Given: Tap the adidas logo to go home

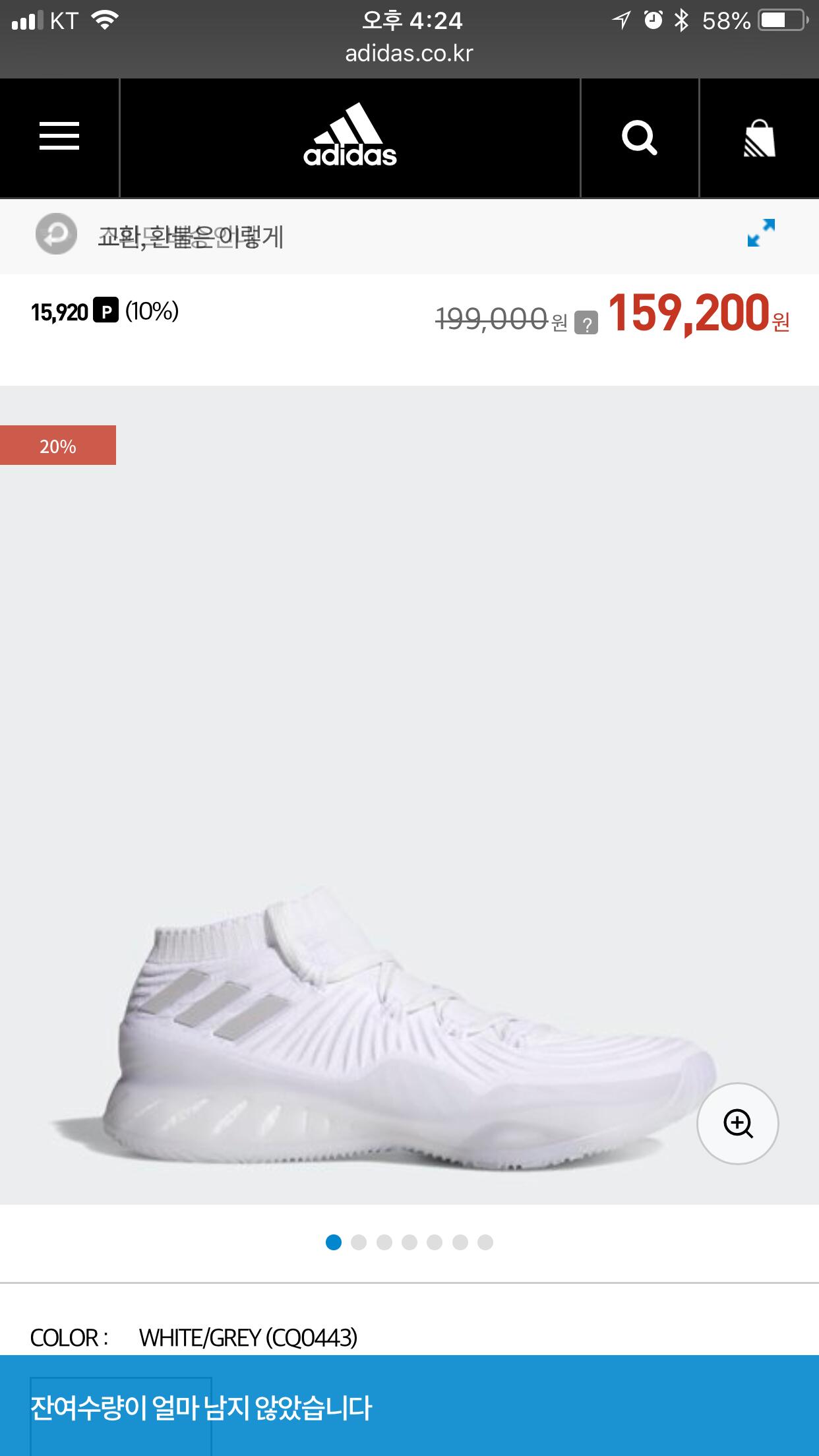Looking at the screenshot, I should (349, 137).
